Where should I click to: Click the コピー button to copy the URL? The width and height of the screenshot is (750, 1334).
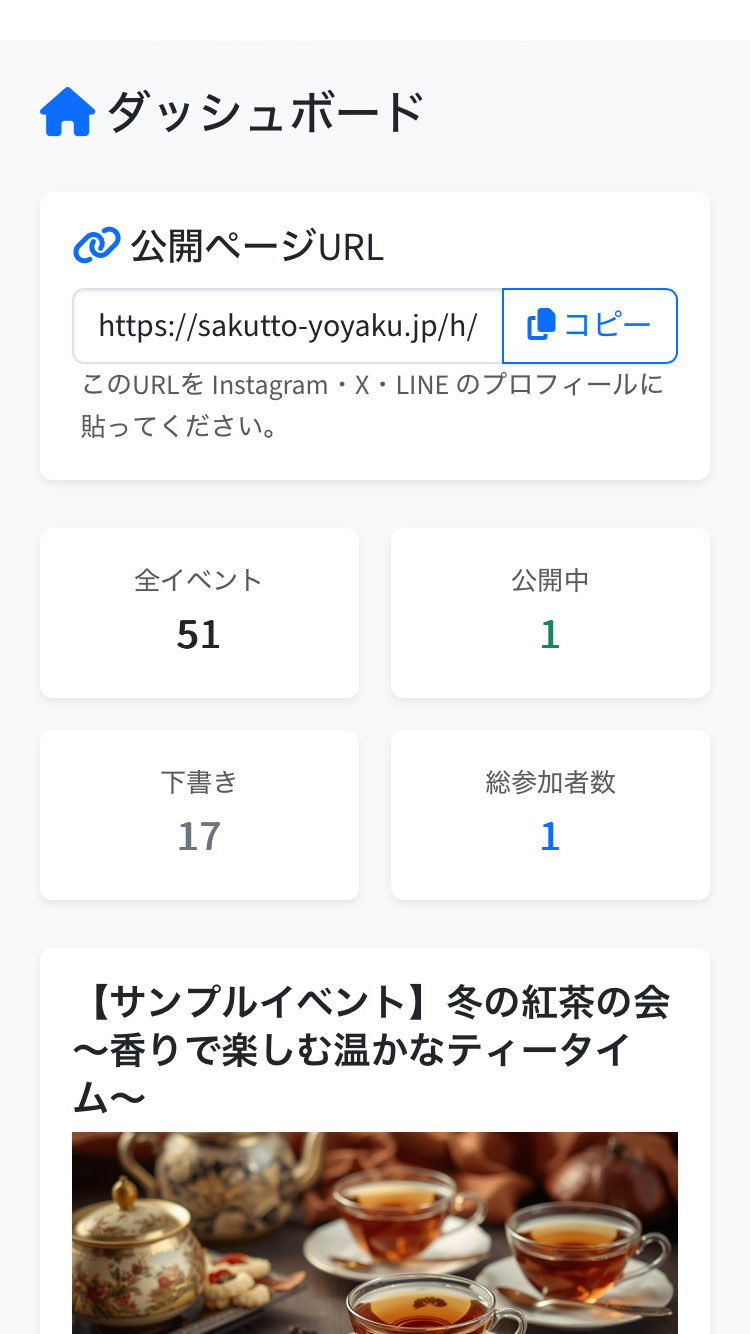coord(589,325)
